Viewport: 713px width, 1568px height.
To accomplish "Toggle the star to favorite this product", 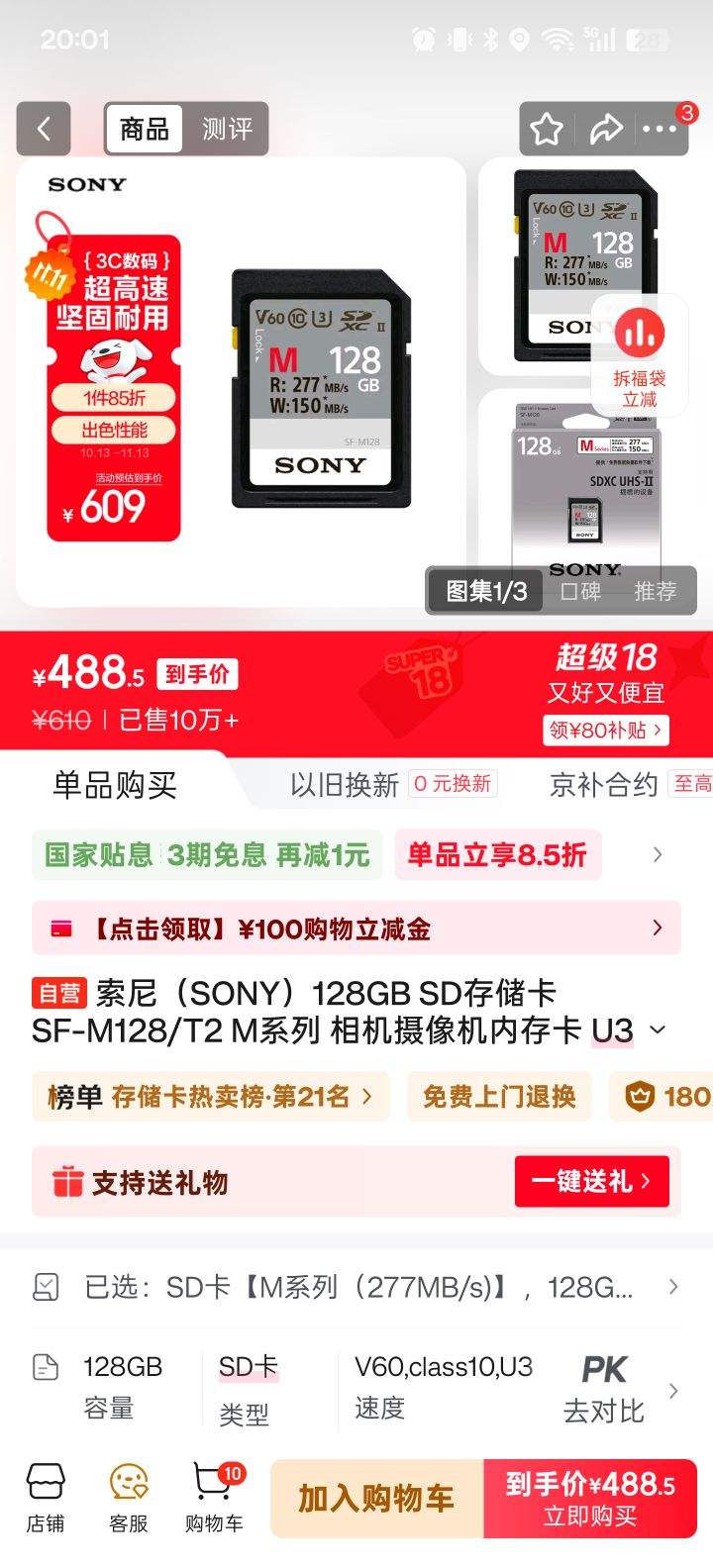I will click(546, 130).
